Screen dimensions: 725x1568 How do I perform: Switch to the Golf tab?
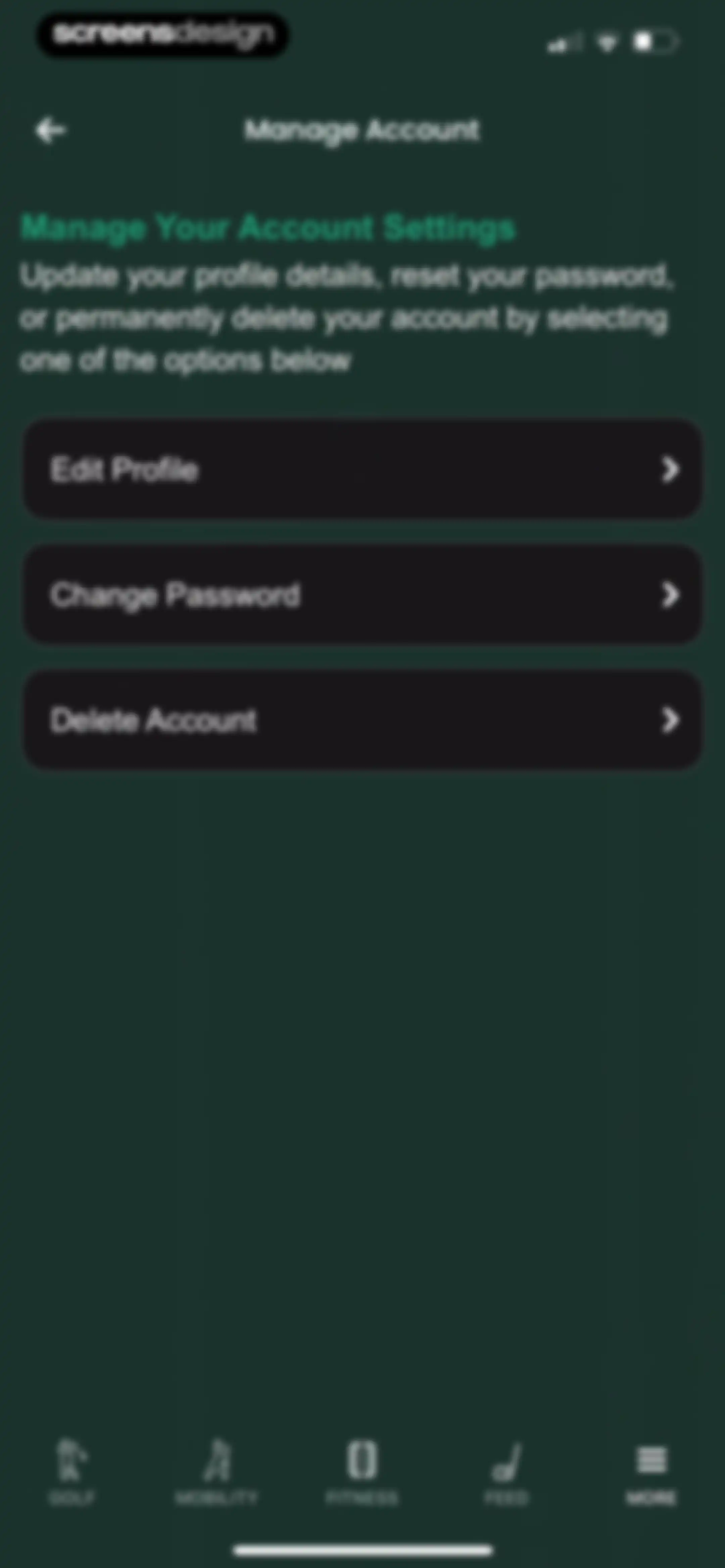(x=72, y=1471)
